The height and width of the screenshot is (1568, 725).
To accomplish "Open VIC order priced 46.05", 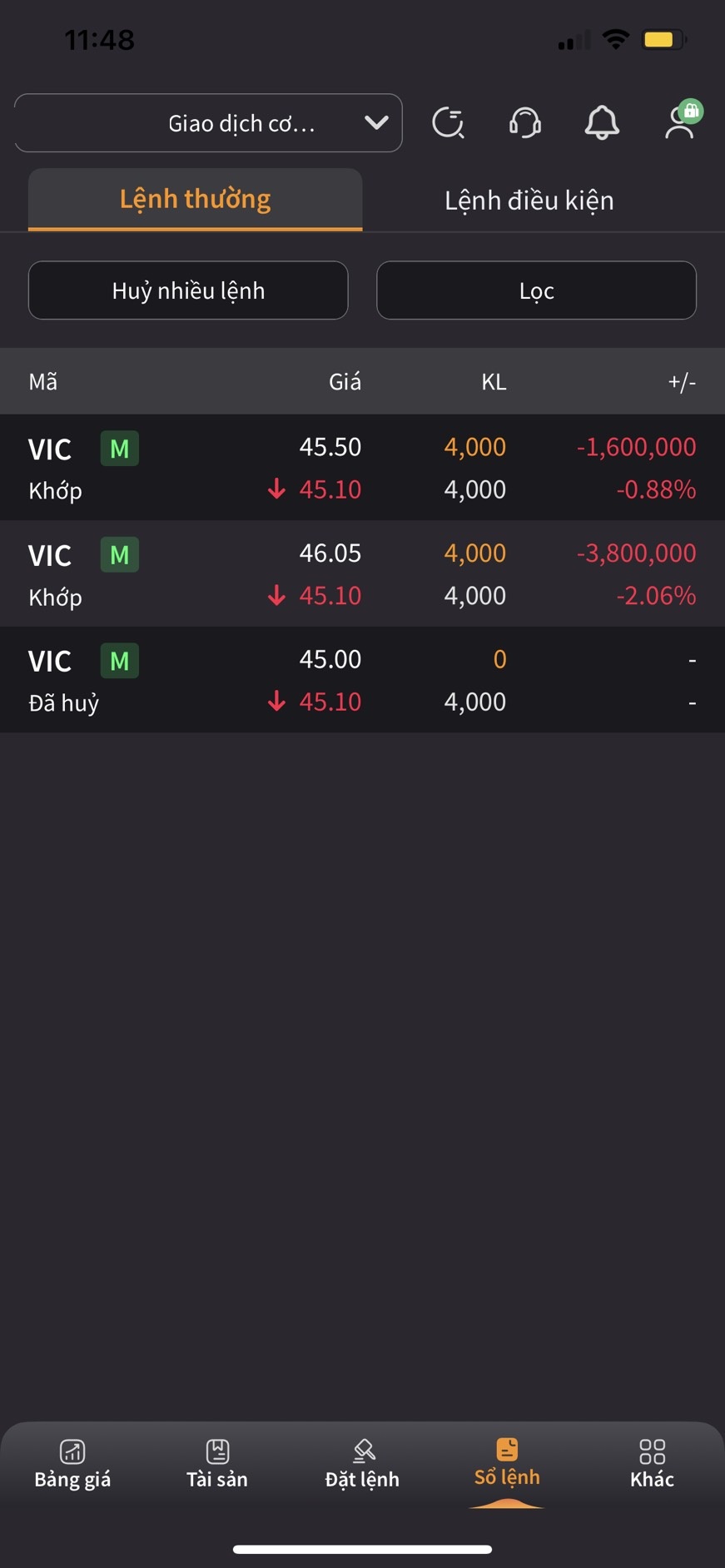I will click(x=362, y=574).
